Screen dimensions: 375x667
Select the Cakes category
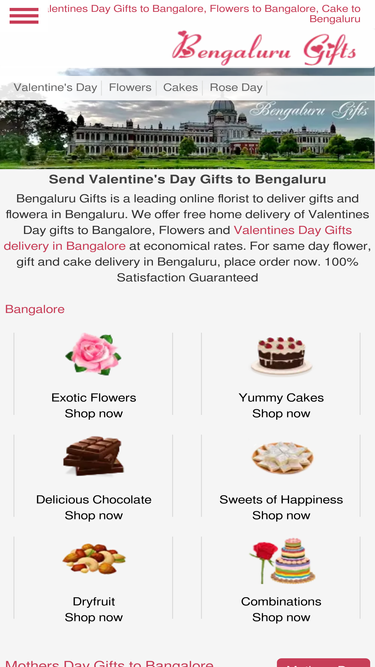(180, 88)
